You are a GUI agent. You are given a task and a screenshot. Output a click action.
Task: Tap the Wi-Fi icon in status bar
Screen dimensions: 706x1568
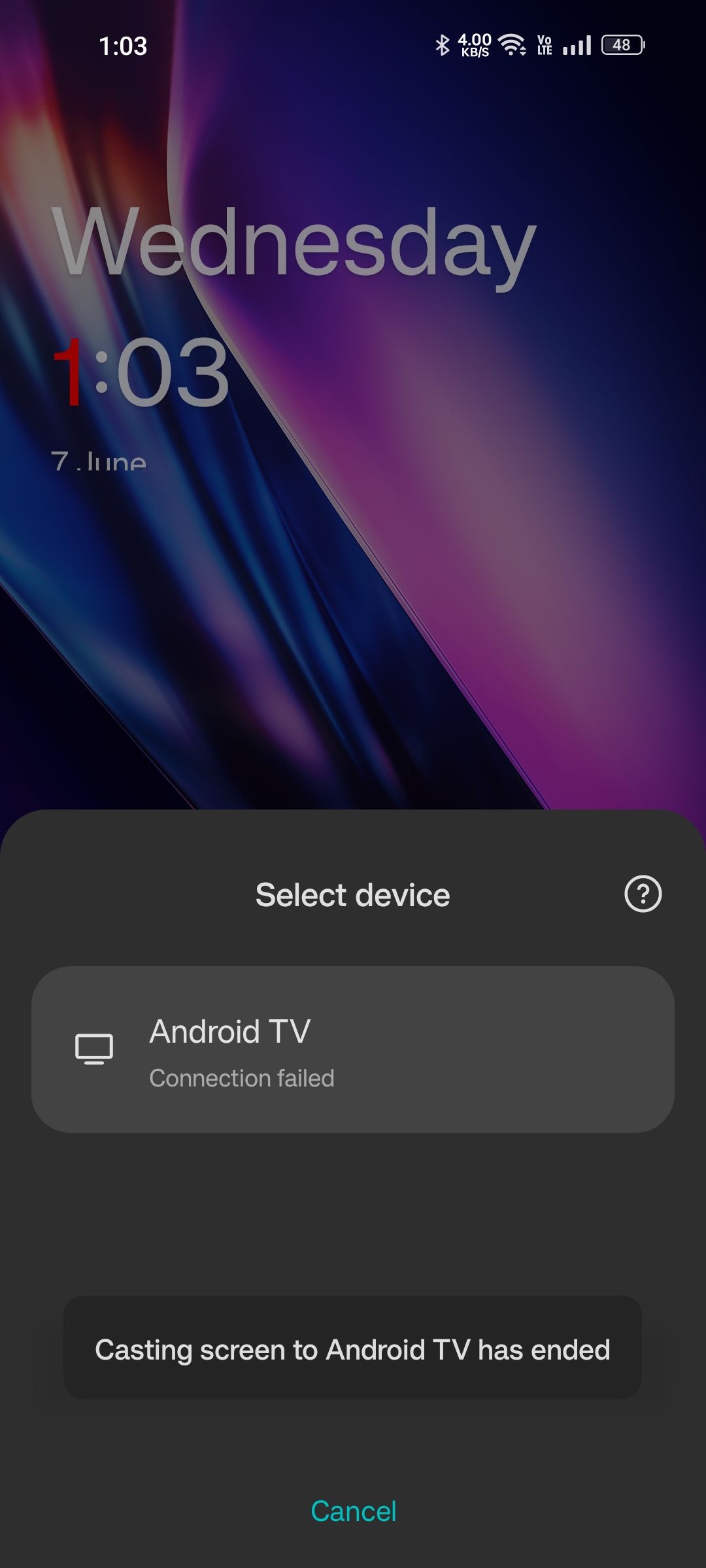[511, 46]
